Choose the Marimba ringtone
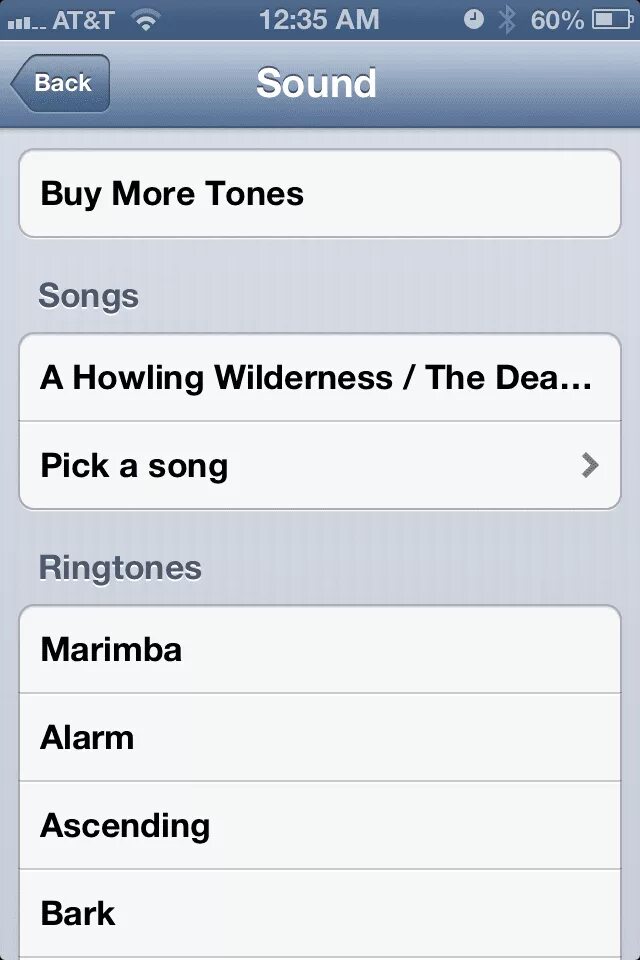The image size is (640, 960). pyautogui.click(x=320, y=650)
